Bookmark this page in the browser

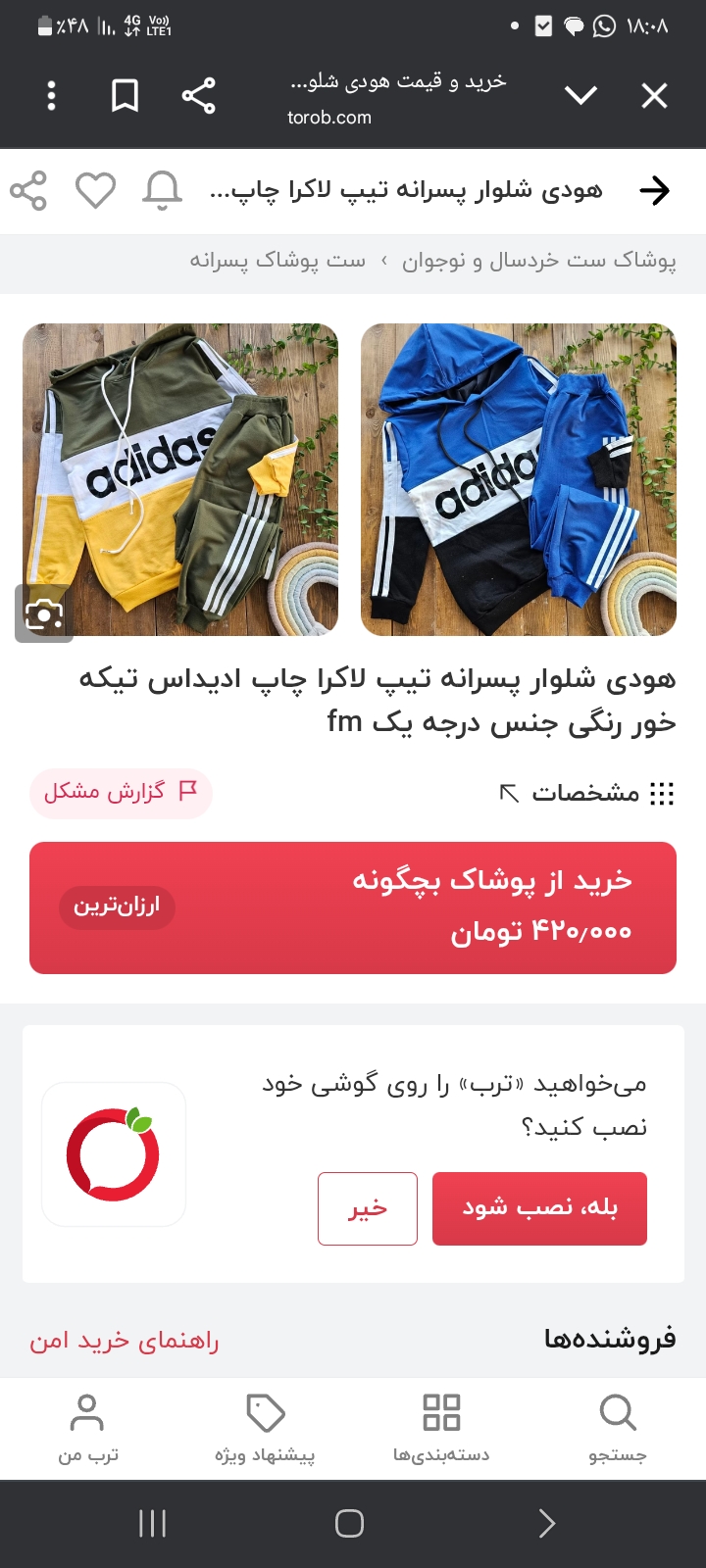(x=125, y=95)
